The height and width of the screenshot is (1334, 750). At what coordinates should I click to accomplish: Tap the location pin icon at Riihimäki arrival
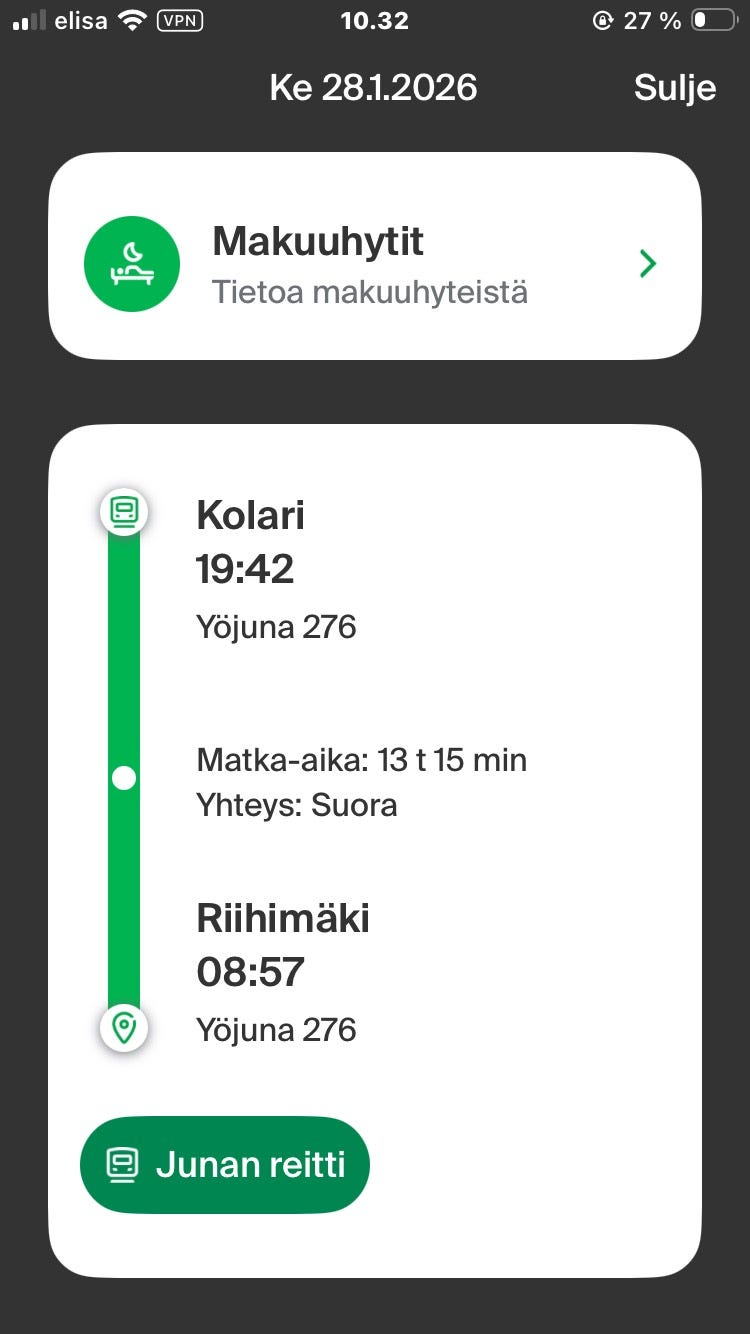[x=124, y=1028]
